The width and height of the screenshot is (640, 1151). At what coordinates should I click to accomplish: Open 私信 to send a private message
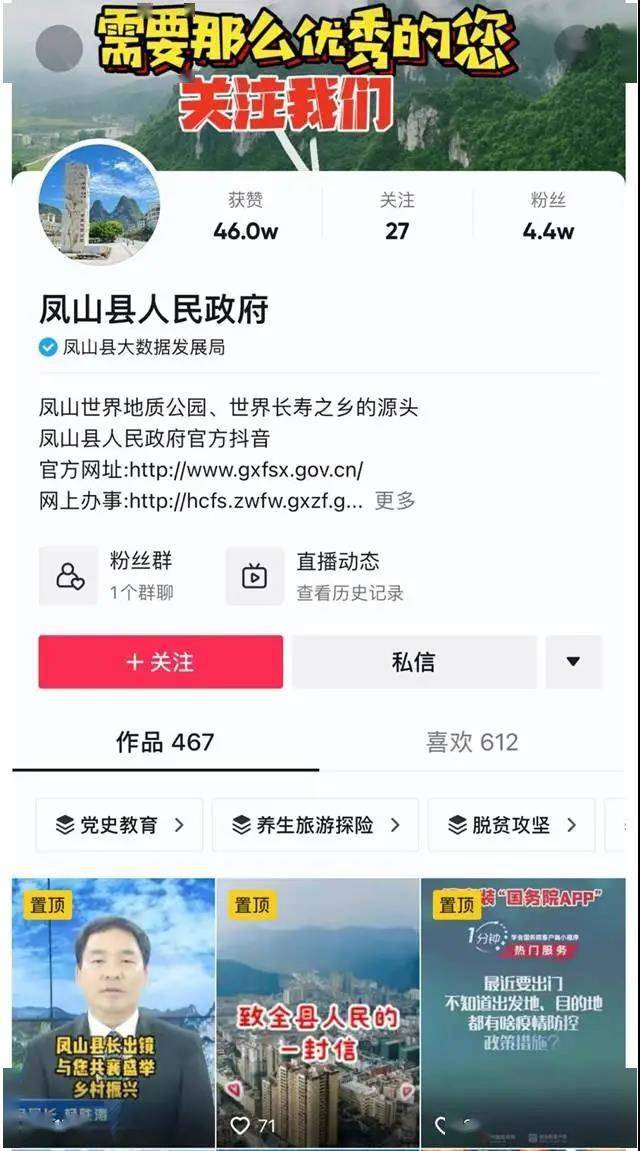[x=414, y=662]
